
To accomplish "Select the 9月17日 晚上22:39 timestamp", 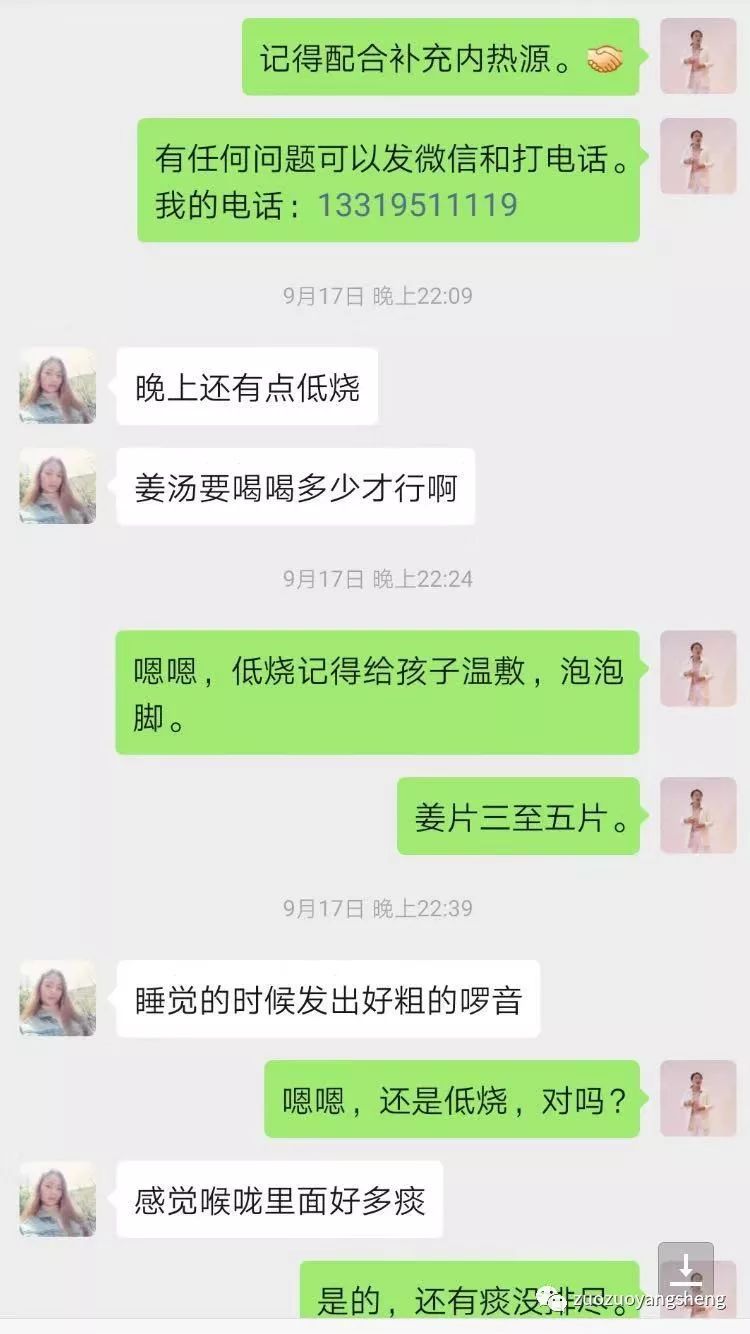I will 375,910.
